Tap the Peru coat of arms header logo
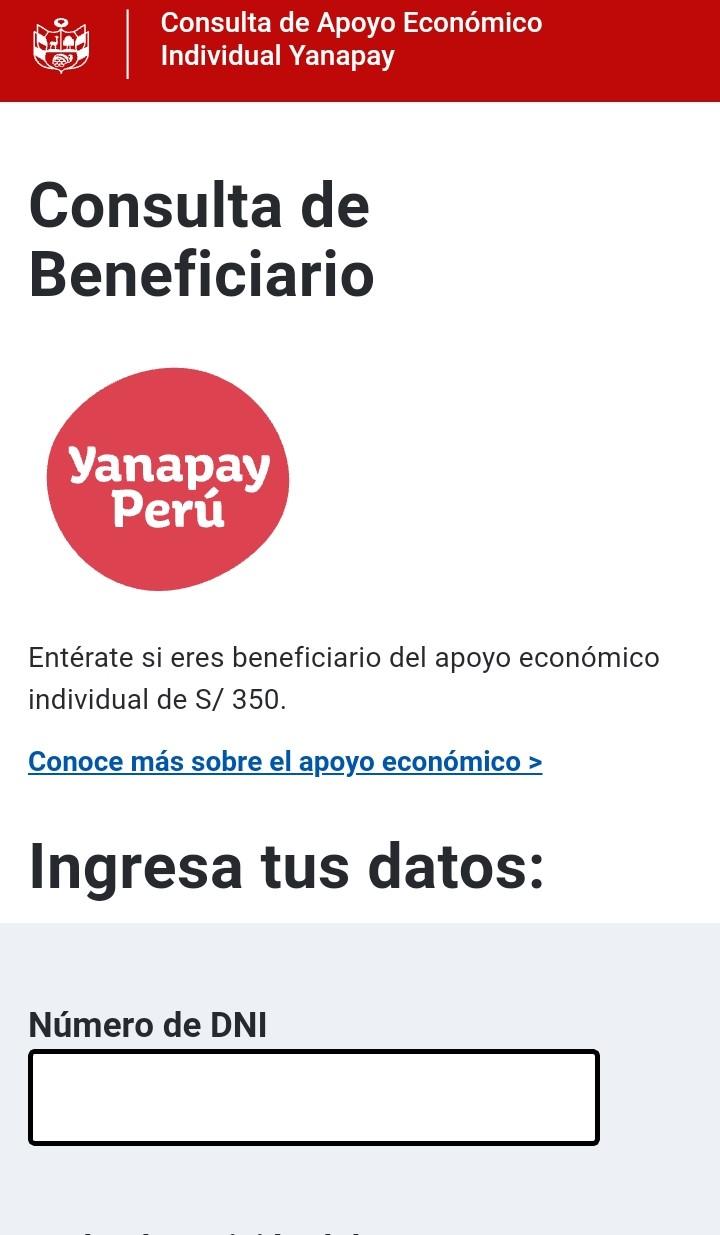720x1235 pixels. pyautogui.click(x=61, y=45)
